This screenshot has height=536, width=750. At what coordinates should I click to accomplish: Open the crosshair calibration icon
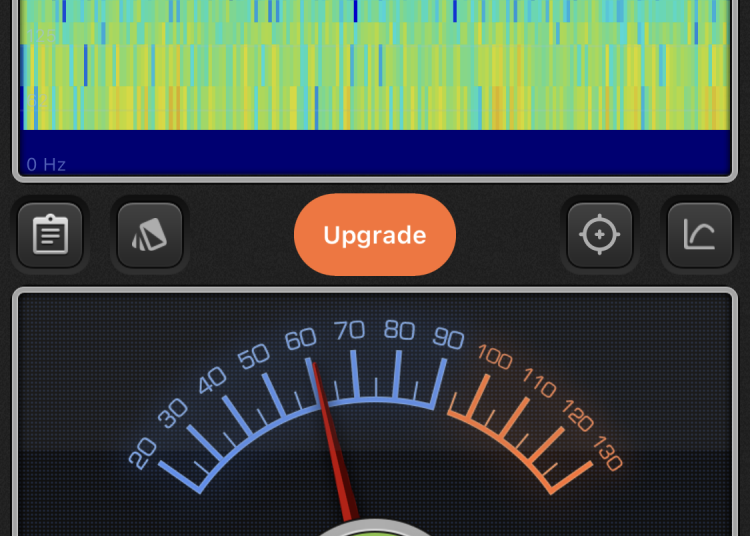(x=600, y=235)
